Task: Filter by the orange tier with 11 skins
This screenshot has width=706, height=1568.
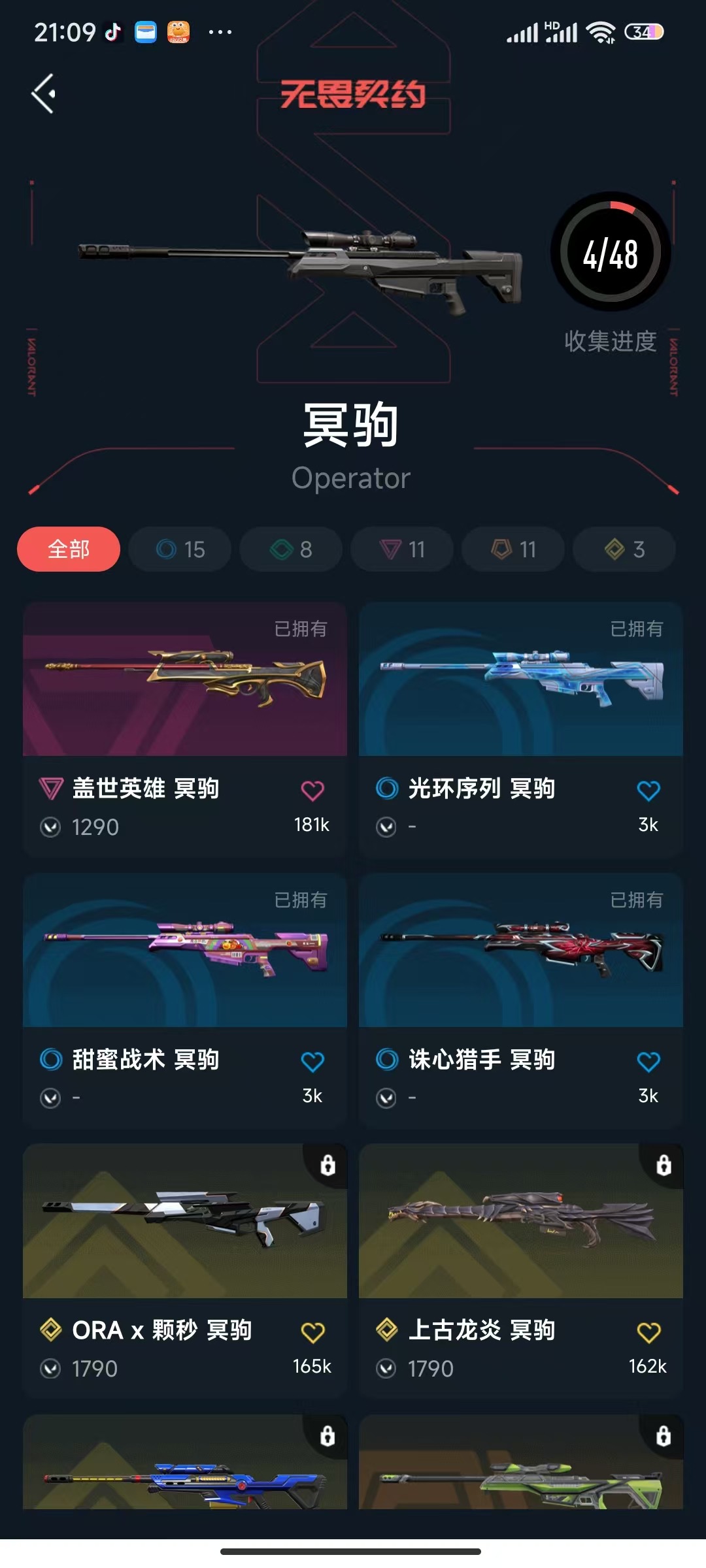Action: (x=513, y=549)
